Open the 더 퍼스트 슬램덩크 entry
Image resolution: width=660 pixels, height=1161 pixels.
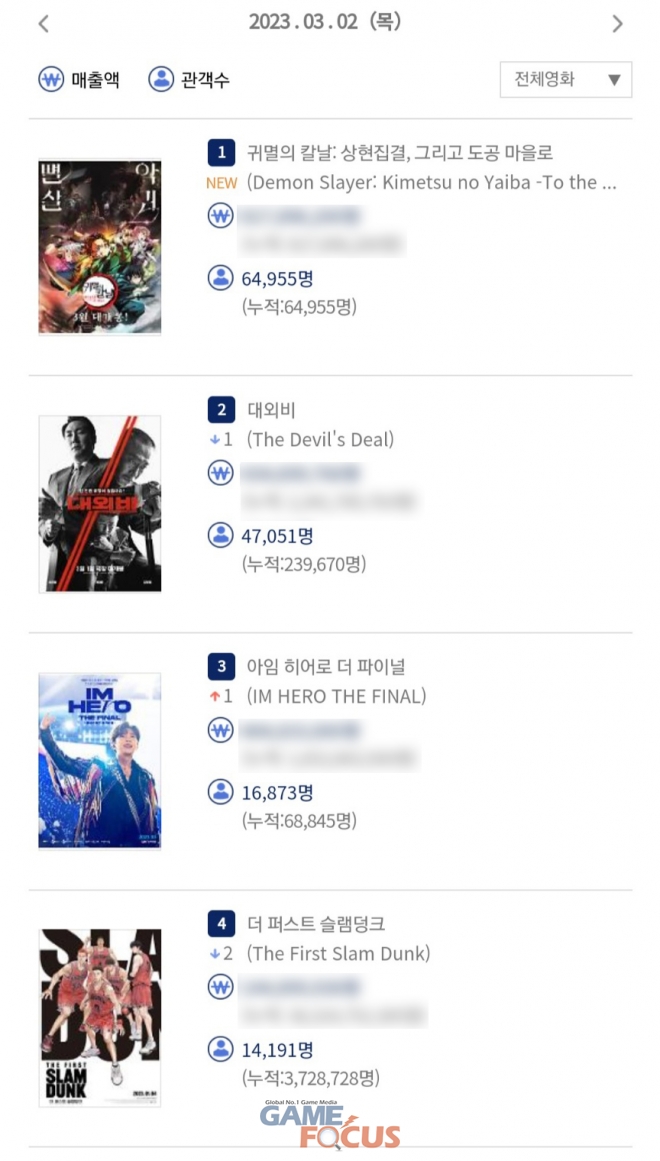(x=316, y=924)
